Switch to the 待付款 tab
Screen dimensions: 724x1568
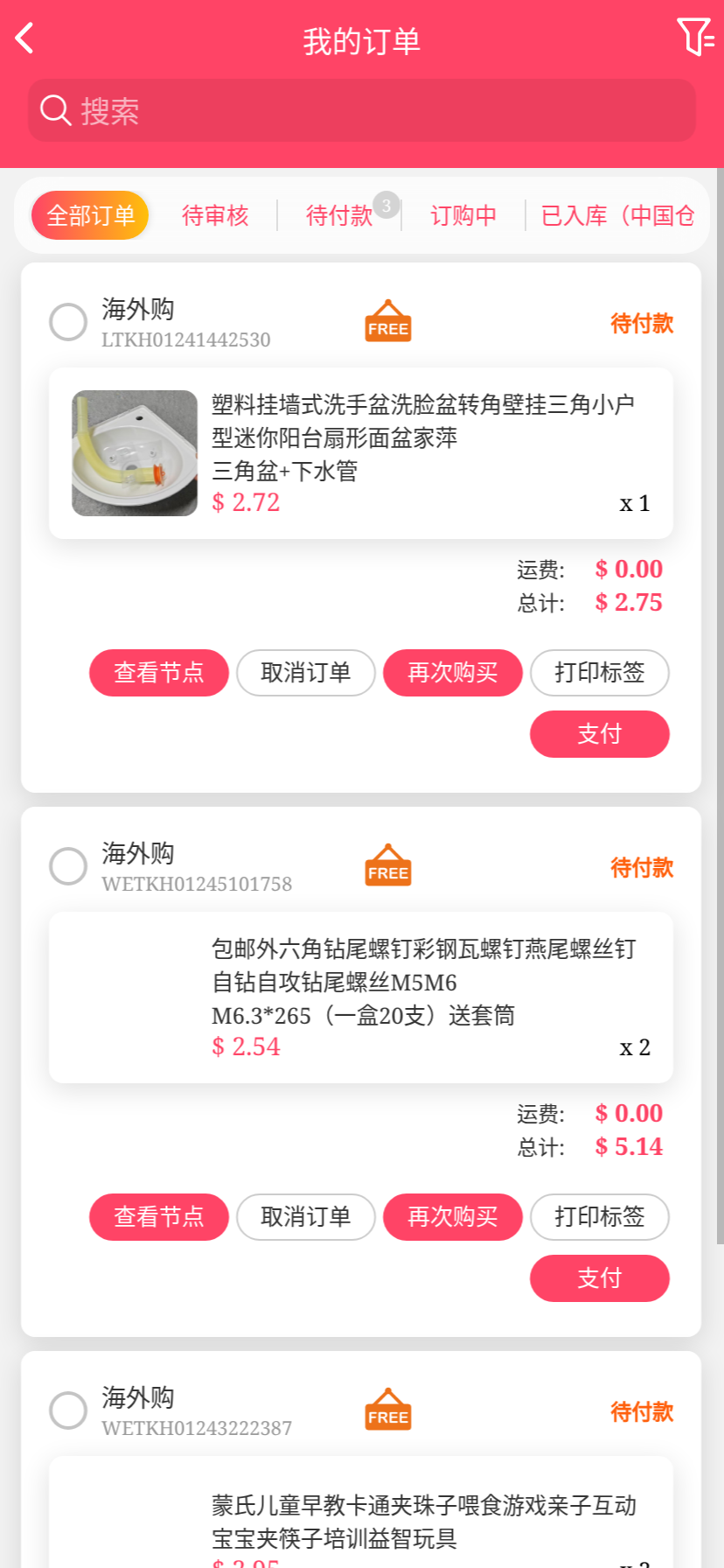[x=339, y=215]
